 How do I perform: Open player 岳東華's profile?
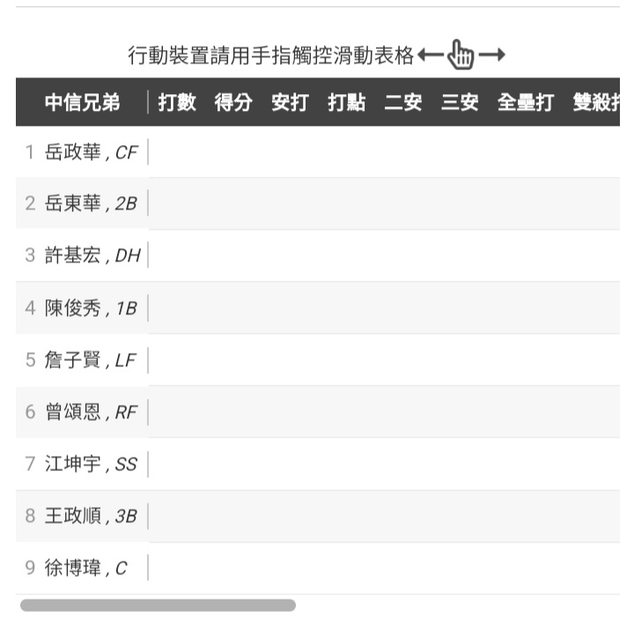point(73,204)
